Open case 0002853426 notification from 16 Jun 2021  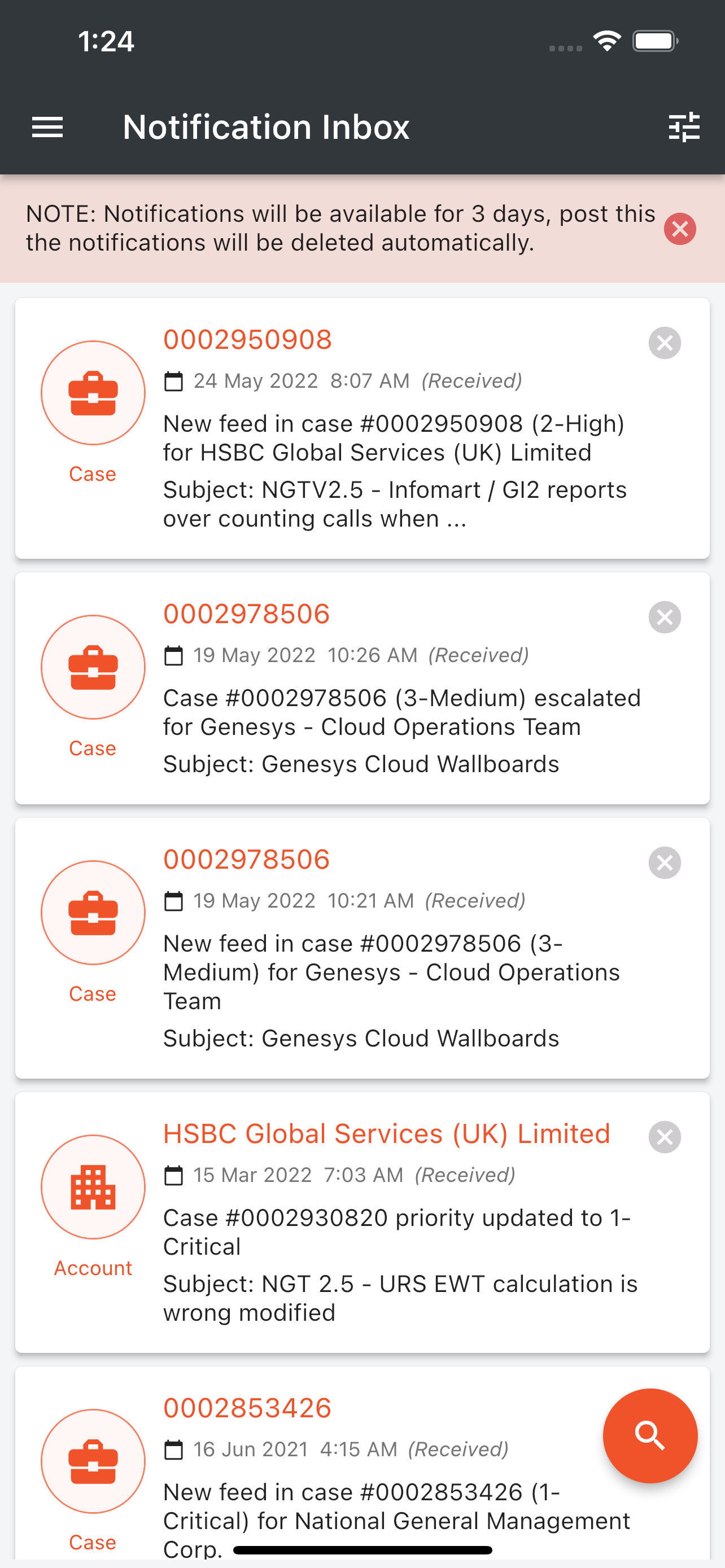tap(365, 1485)
